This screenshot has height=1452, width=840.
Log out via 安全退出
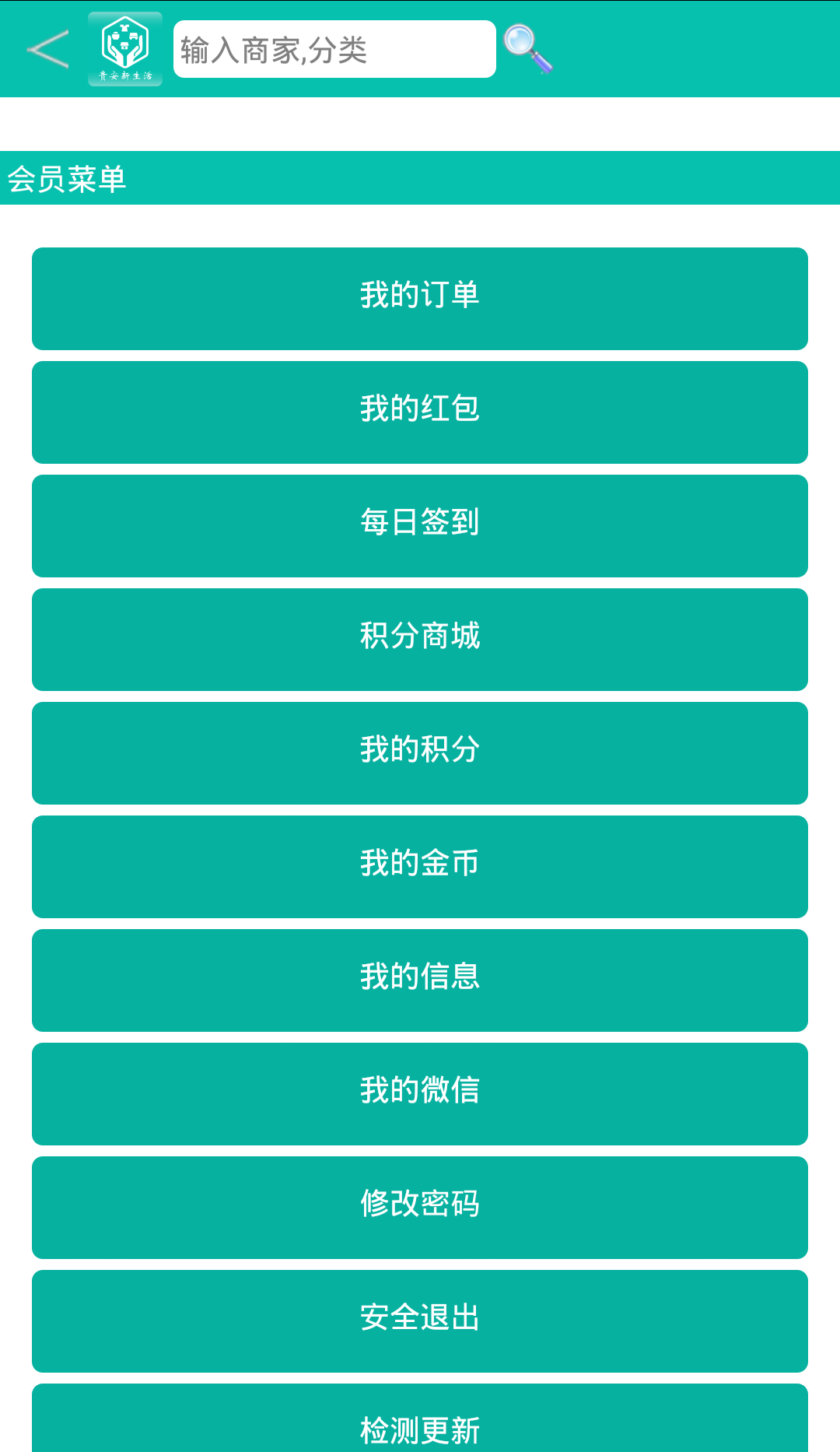420,1321
